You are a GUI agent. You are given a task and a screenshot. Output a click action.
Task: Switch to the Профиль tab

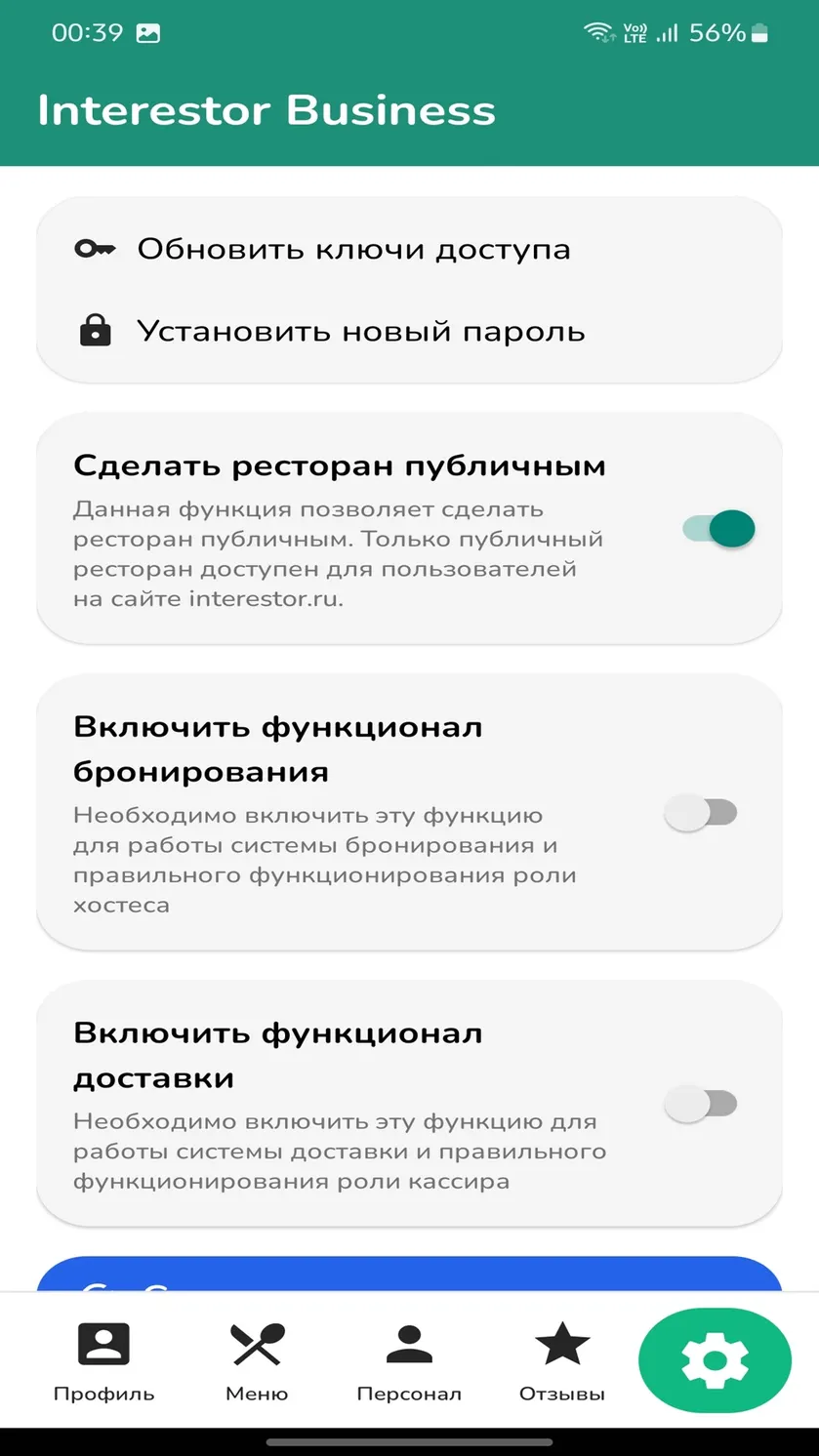pos(103,1361)
